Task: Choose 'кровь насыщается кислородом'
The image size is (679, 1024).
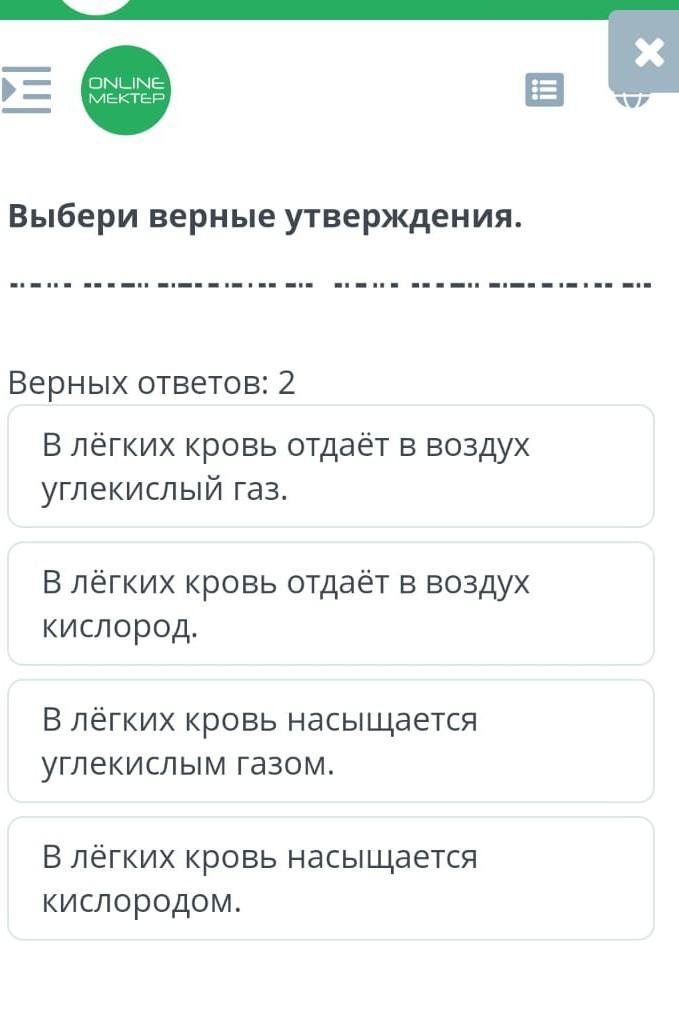Action: click(330, 878)
